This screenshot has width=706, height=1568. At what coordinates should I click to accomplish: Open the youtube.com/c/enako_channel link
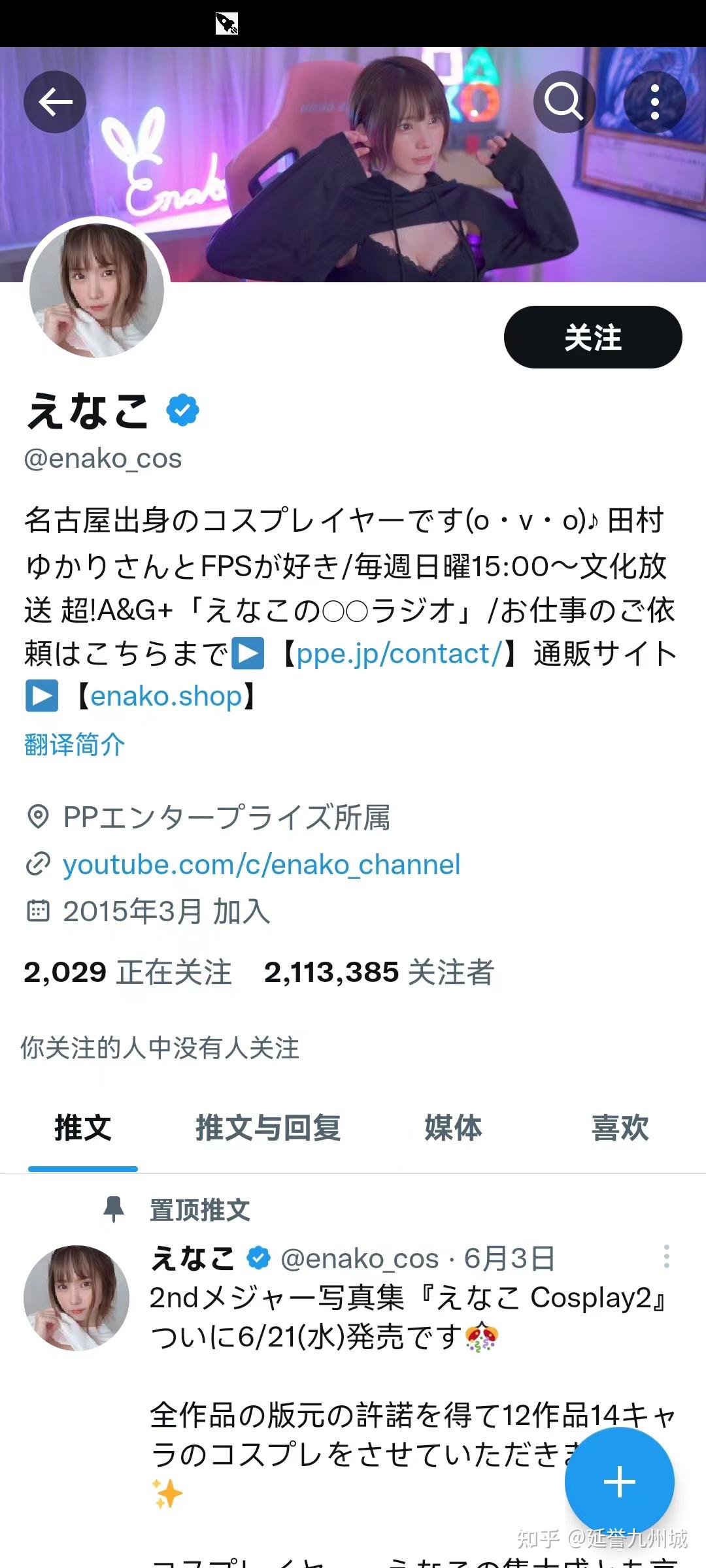click(x=261, y=864)
